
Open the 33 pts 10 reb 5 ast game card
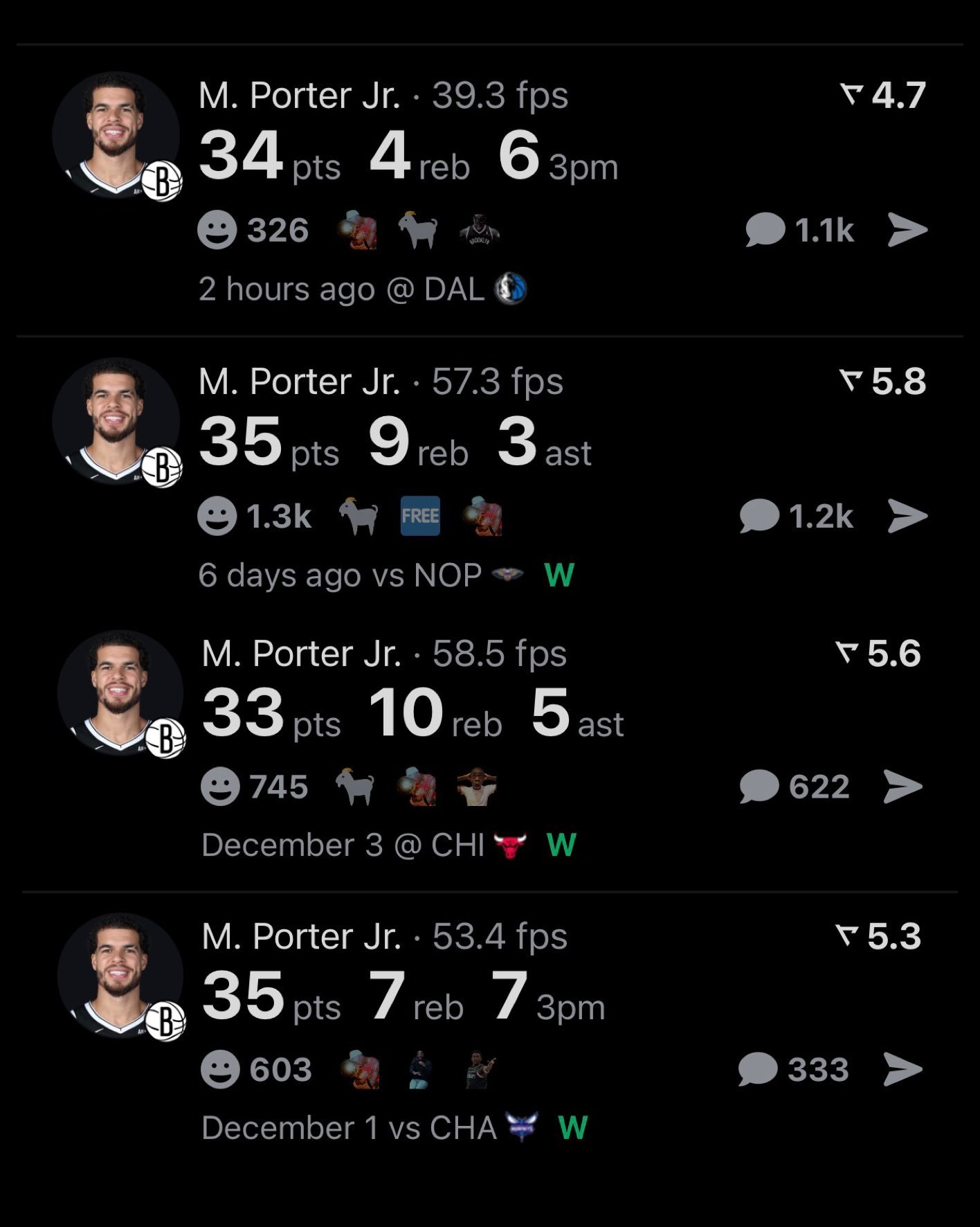[412, 713]
